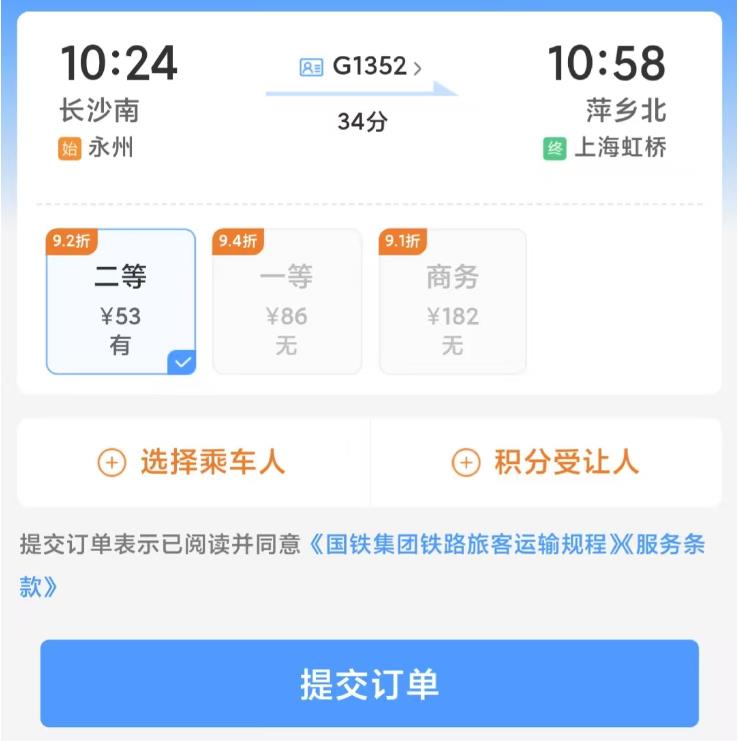
Task: Choose the 一等 seat option
Action: (287, 302)
